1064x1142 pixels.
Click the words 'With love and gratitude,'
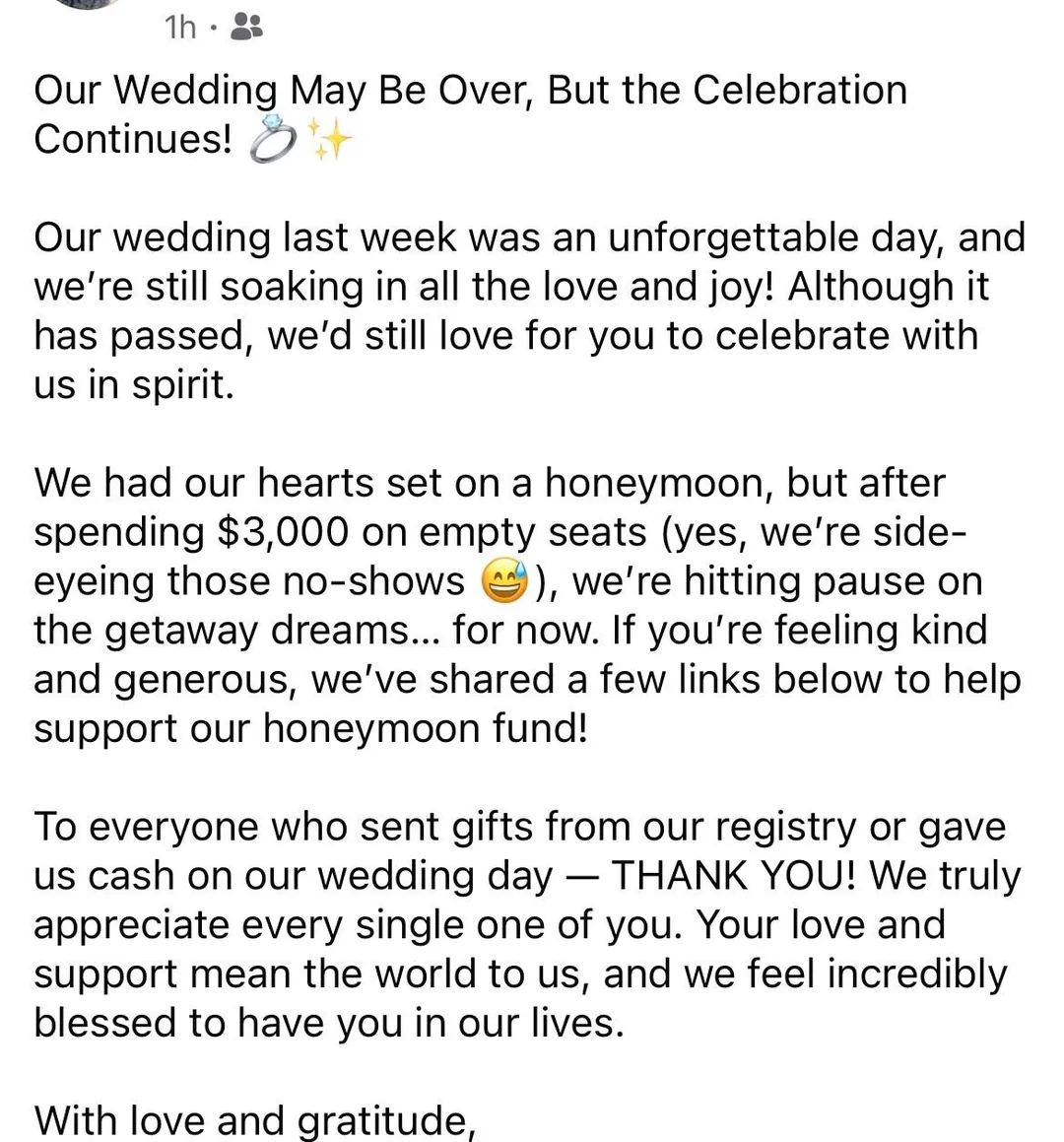[x=253, y=1119]
